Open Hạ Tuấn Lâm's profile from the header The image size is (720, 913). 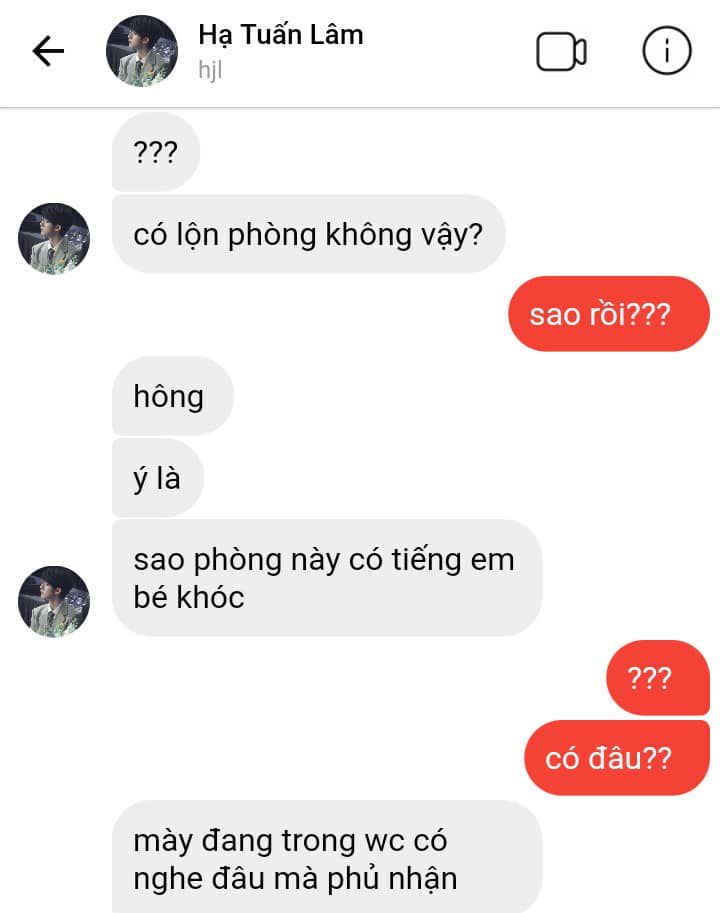(280, 36)
